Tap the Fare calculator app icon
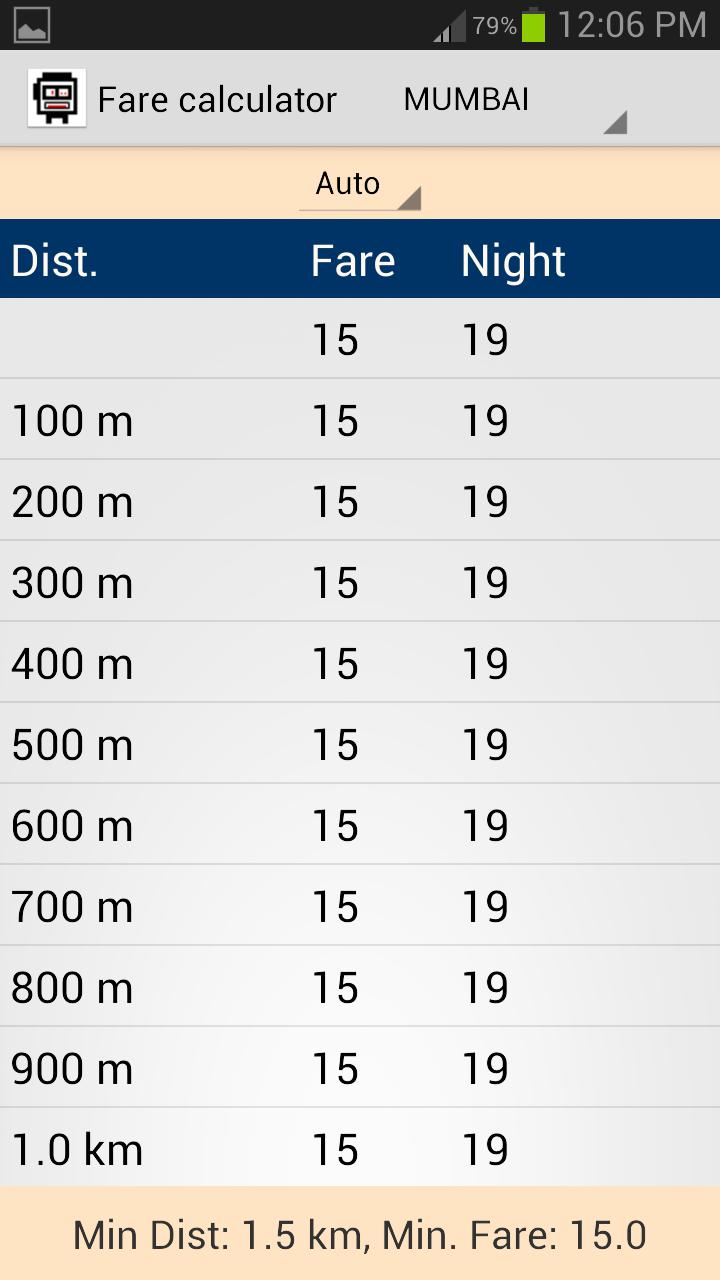 coord(56,98)
